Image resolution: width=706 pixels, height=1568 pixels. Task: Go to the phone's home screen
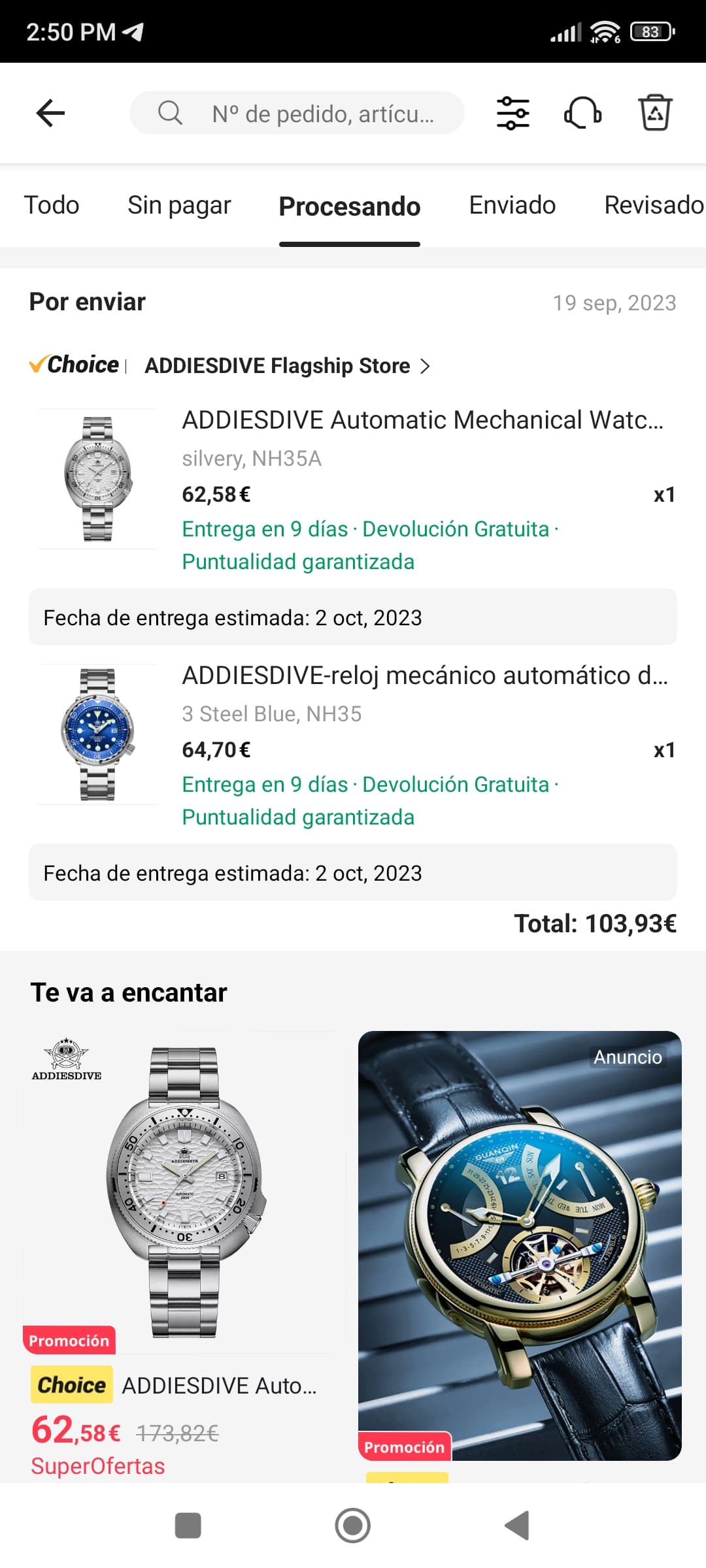click(352, 1526)
